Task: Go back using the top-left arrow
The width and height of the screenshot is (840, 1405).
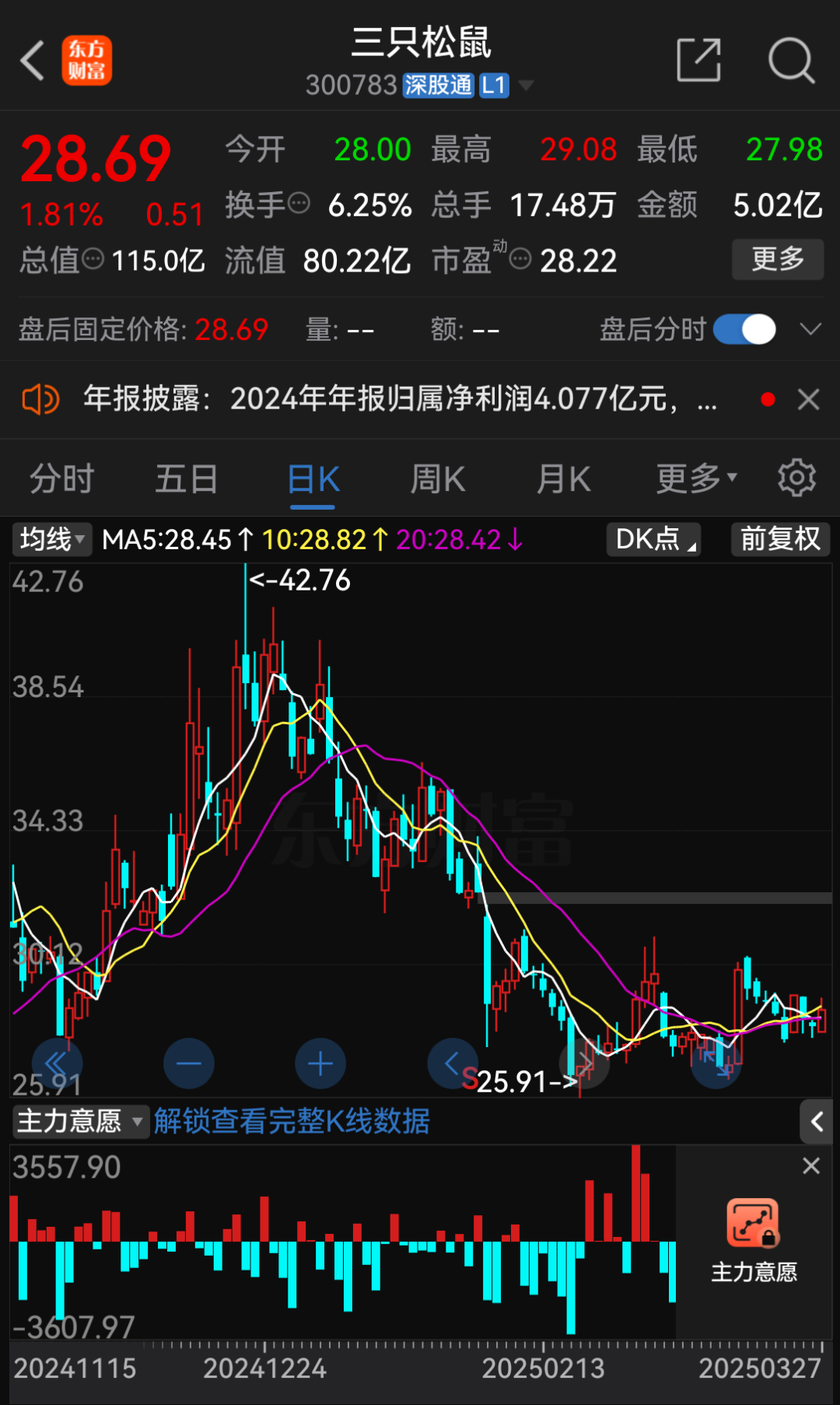Action: (33, 61)
